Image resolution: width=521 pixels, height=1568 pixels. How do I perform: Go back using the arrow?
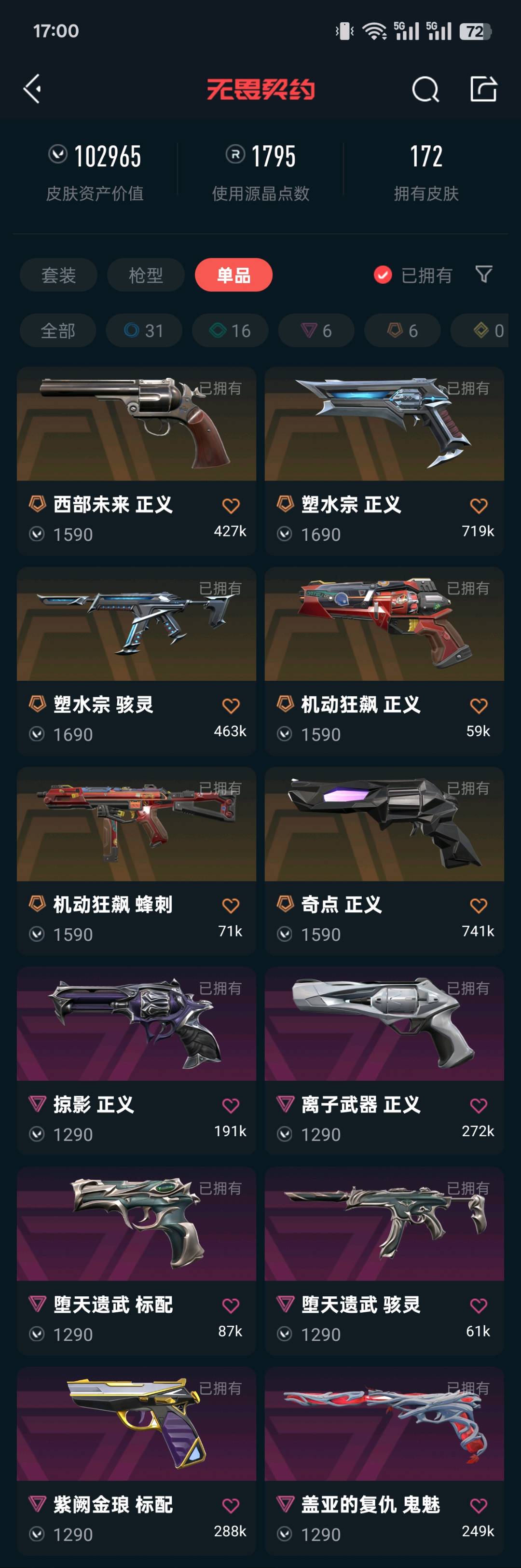[x=32, y=89]
